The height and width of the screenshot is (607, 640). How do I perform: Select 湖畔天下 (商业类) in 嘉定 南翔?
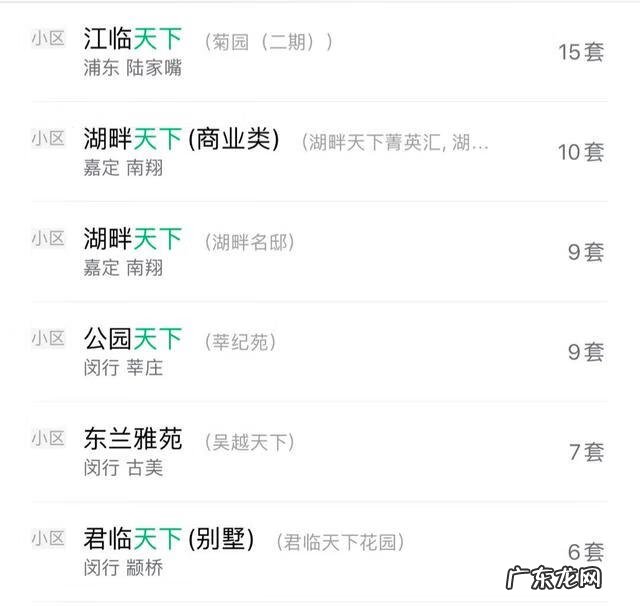181,140
